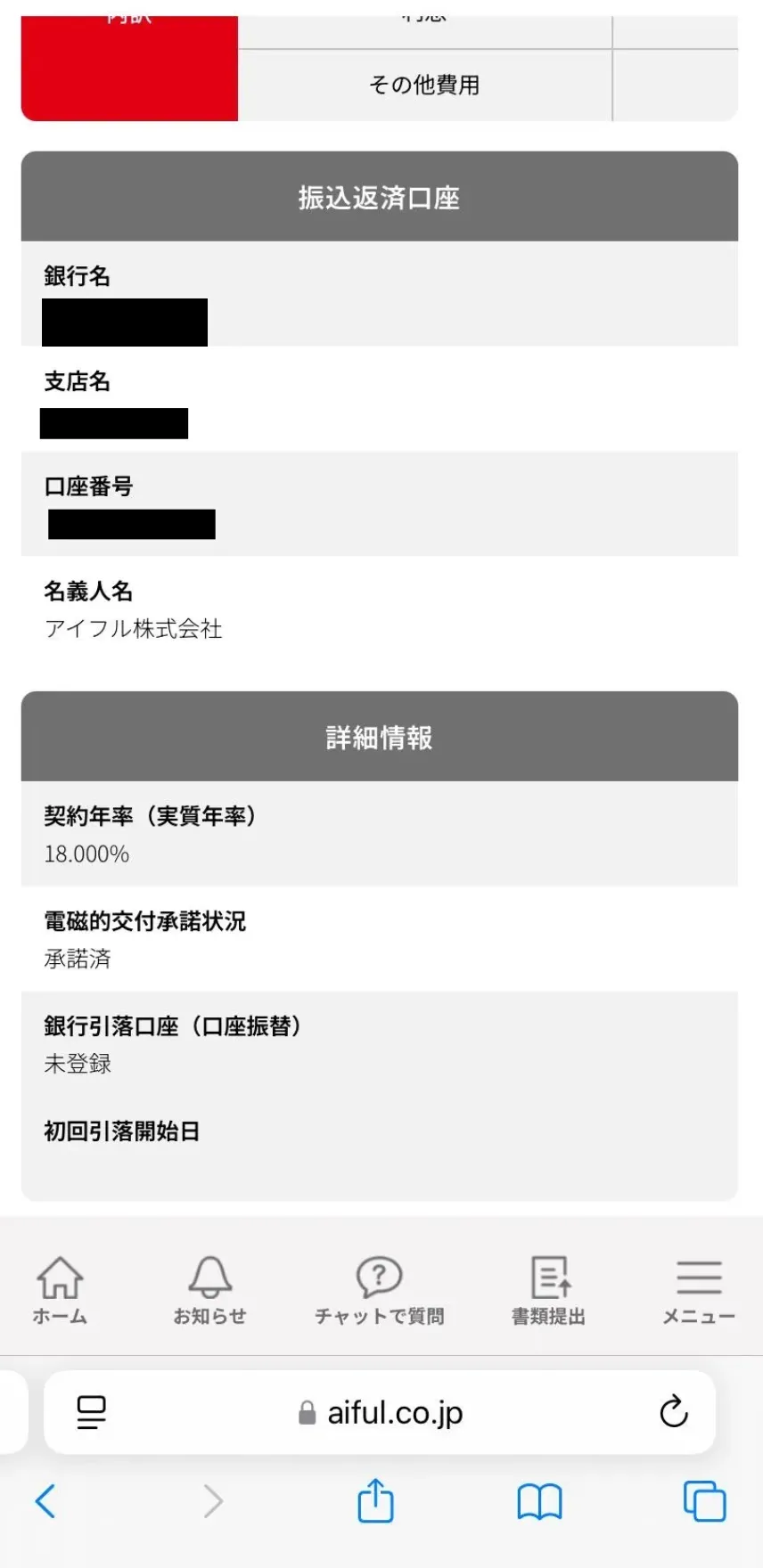Switch to 書類提出 tab
This screenshot has height=1568, width=763.
[x=548, y=1289]
